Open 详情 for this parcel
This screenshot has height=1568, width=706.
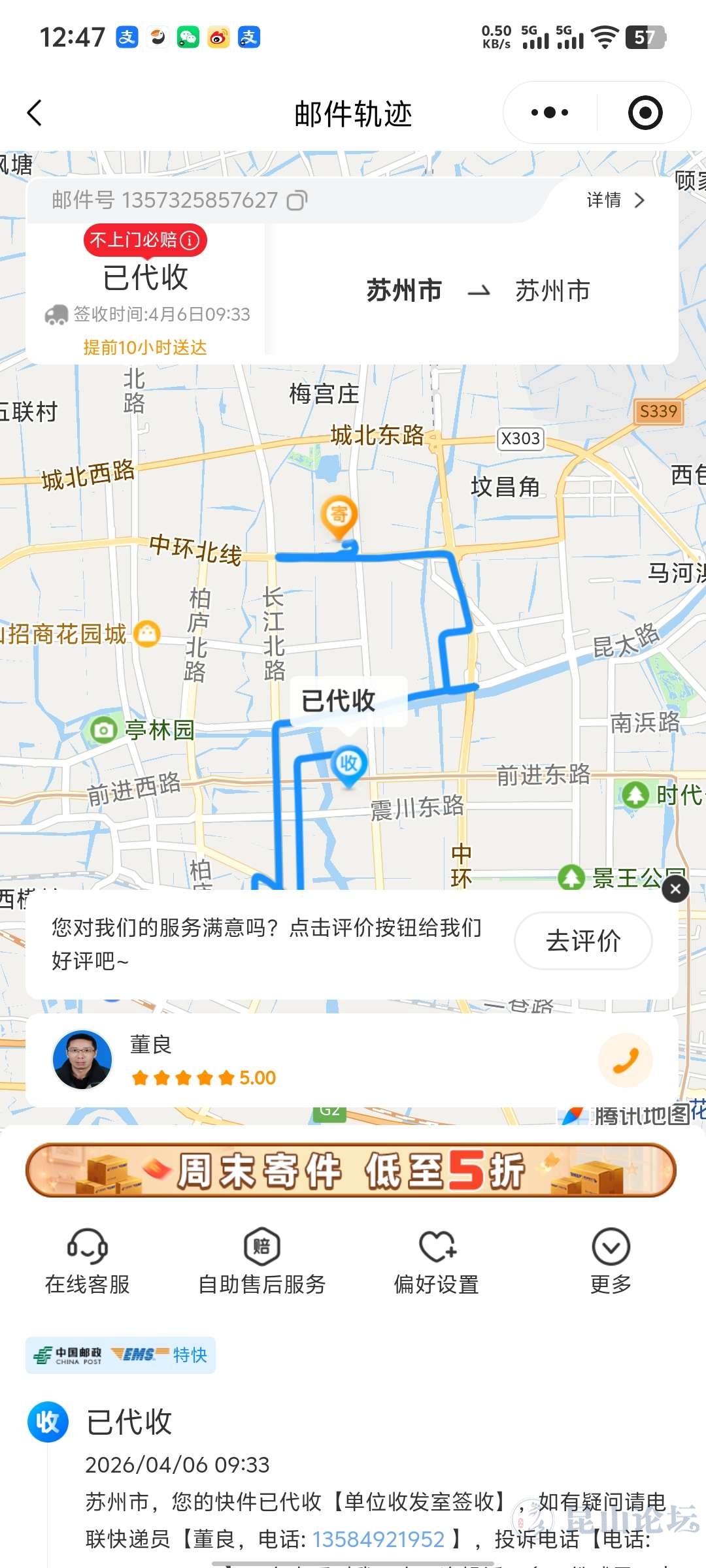coord(615,200)
